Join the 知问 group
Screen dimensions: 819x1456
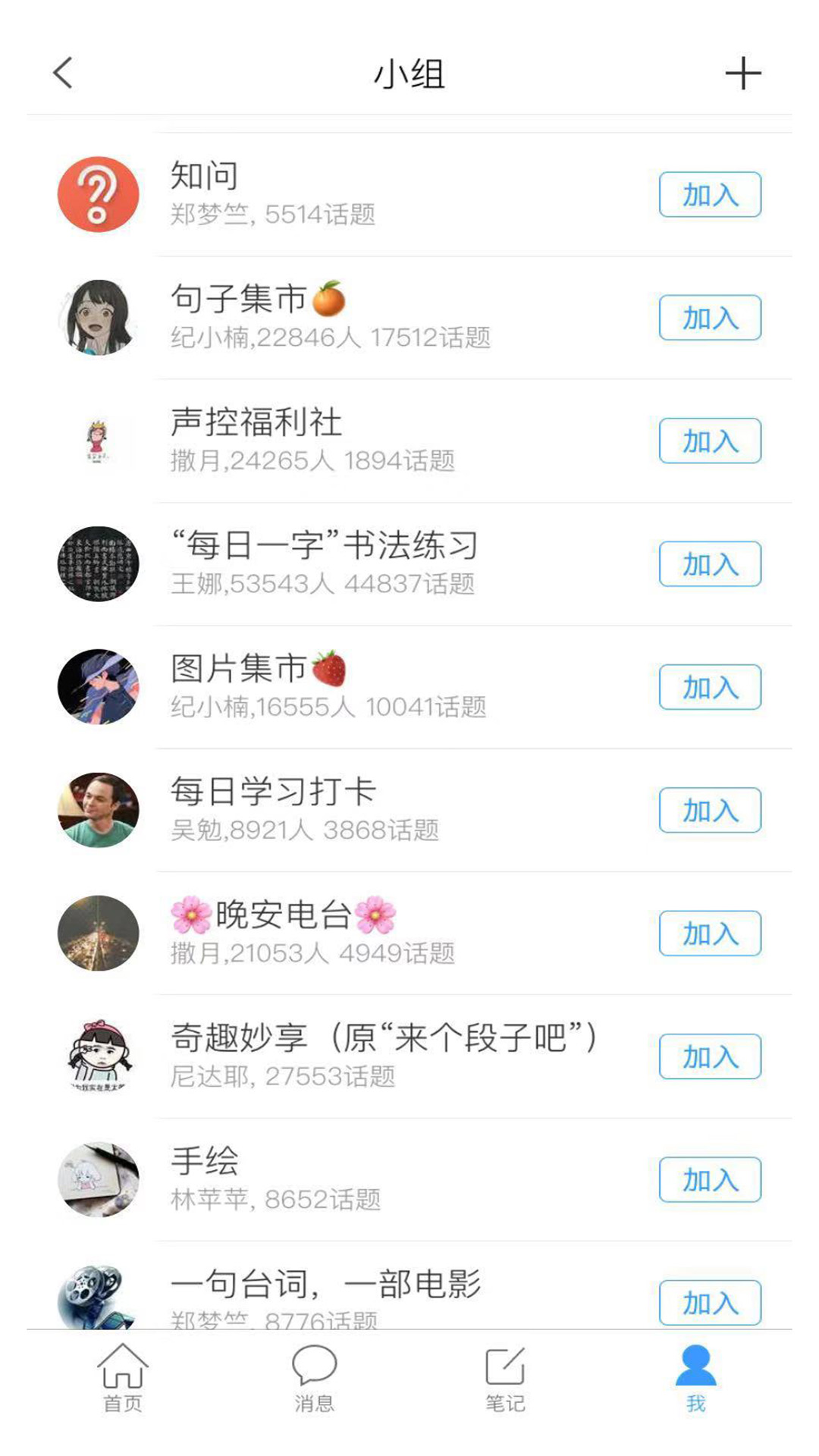[x=709, y=195]
